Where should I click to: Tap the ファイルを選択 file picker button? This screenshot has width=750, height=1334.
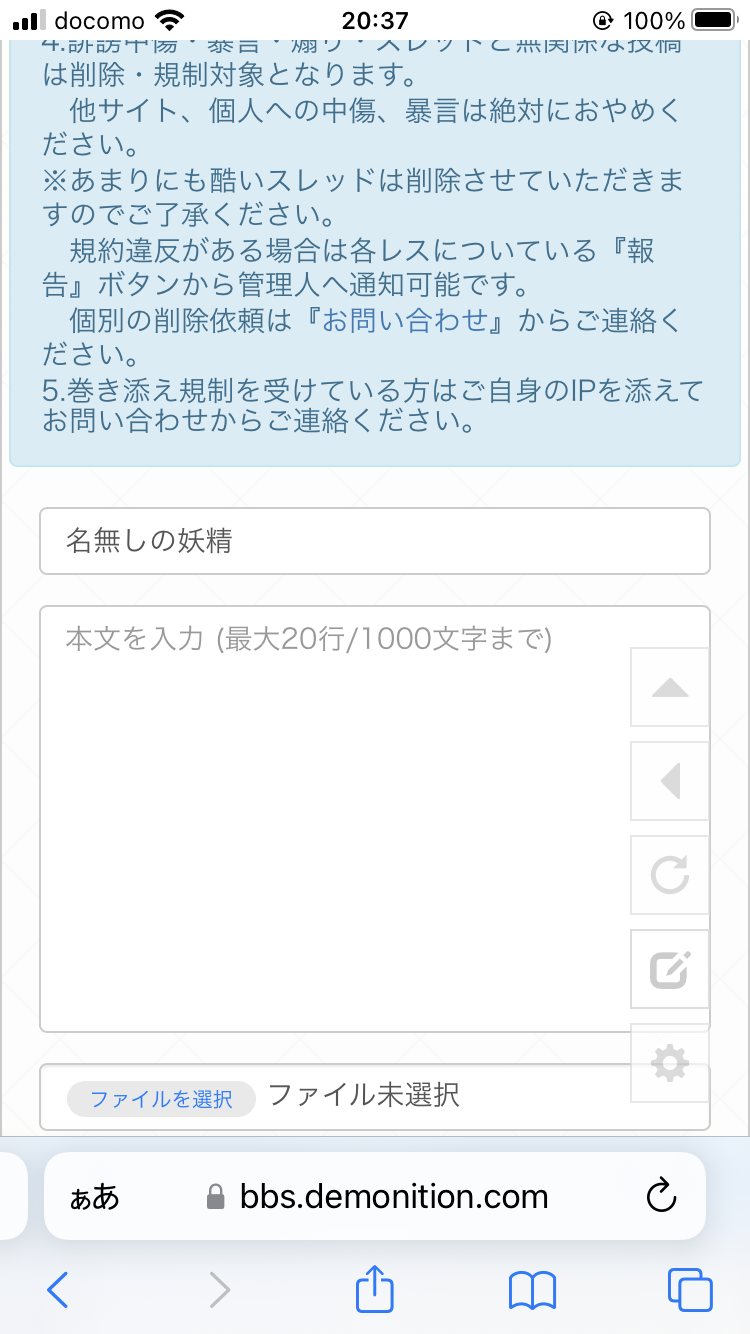click(x=161, y=1098)
